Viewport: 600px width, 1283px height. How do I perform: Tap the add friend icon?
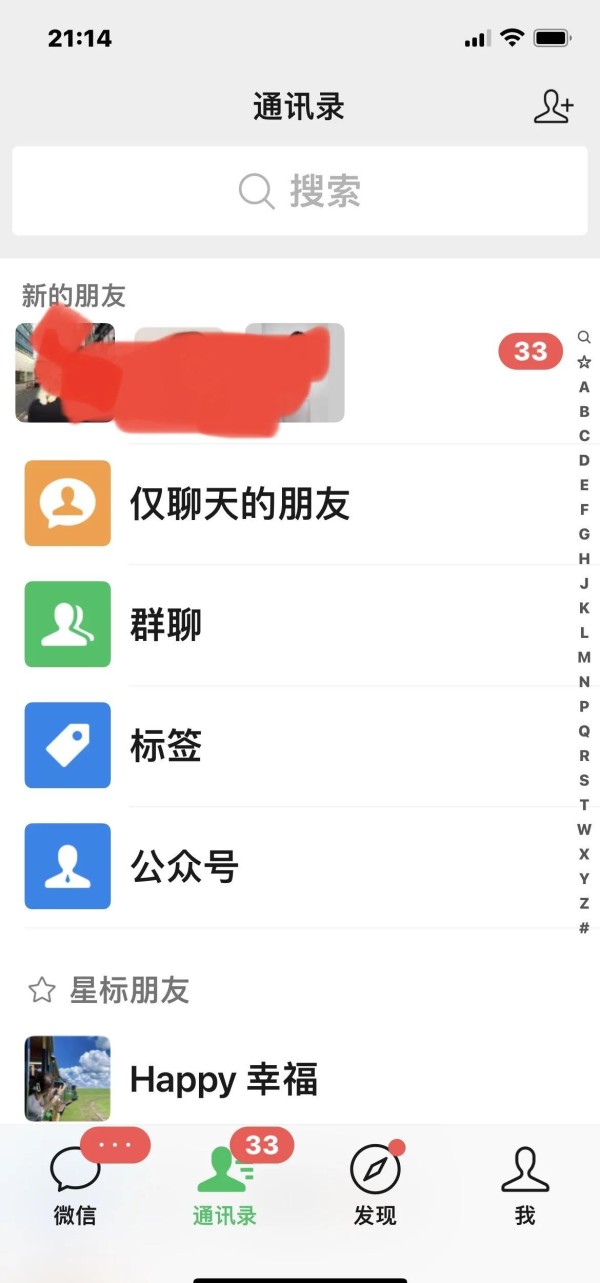tap(553, 106)
